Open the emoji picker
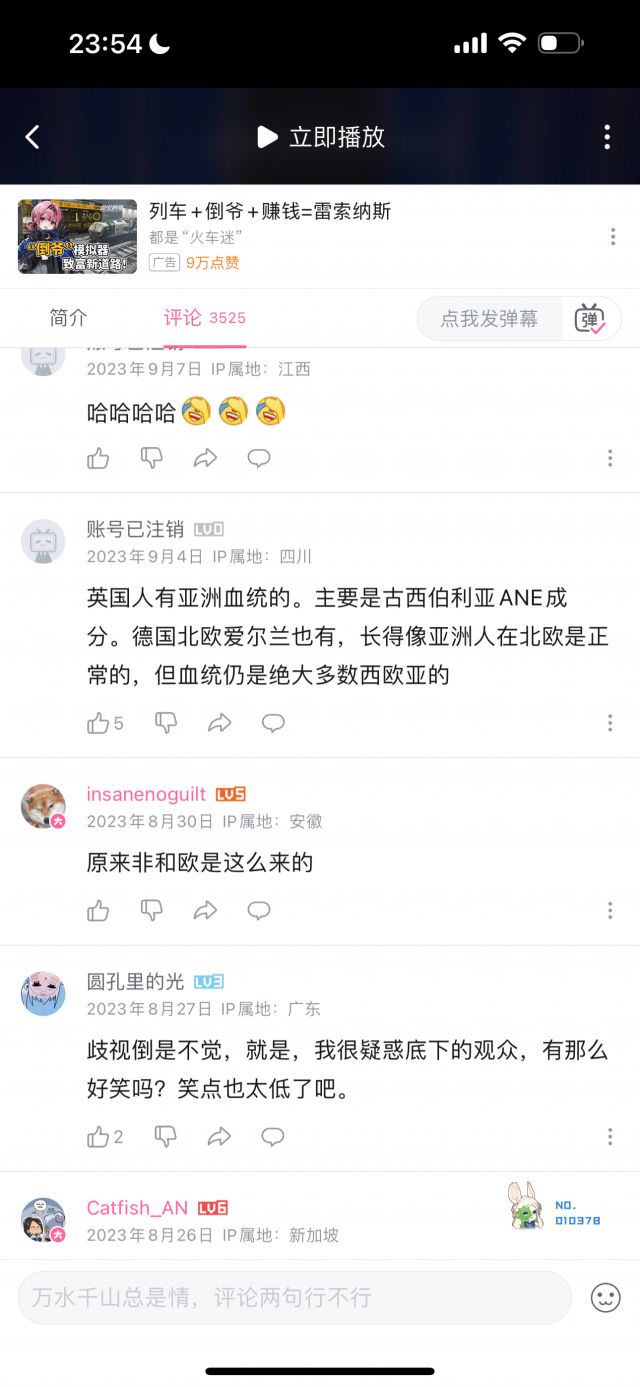640x1387 pixels. click(605, 1297)
